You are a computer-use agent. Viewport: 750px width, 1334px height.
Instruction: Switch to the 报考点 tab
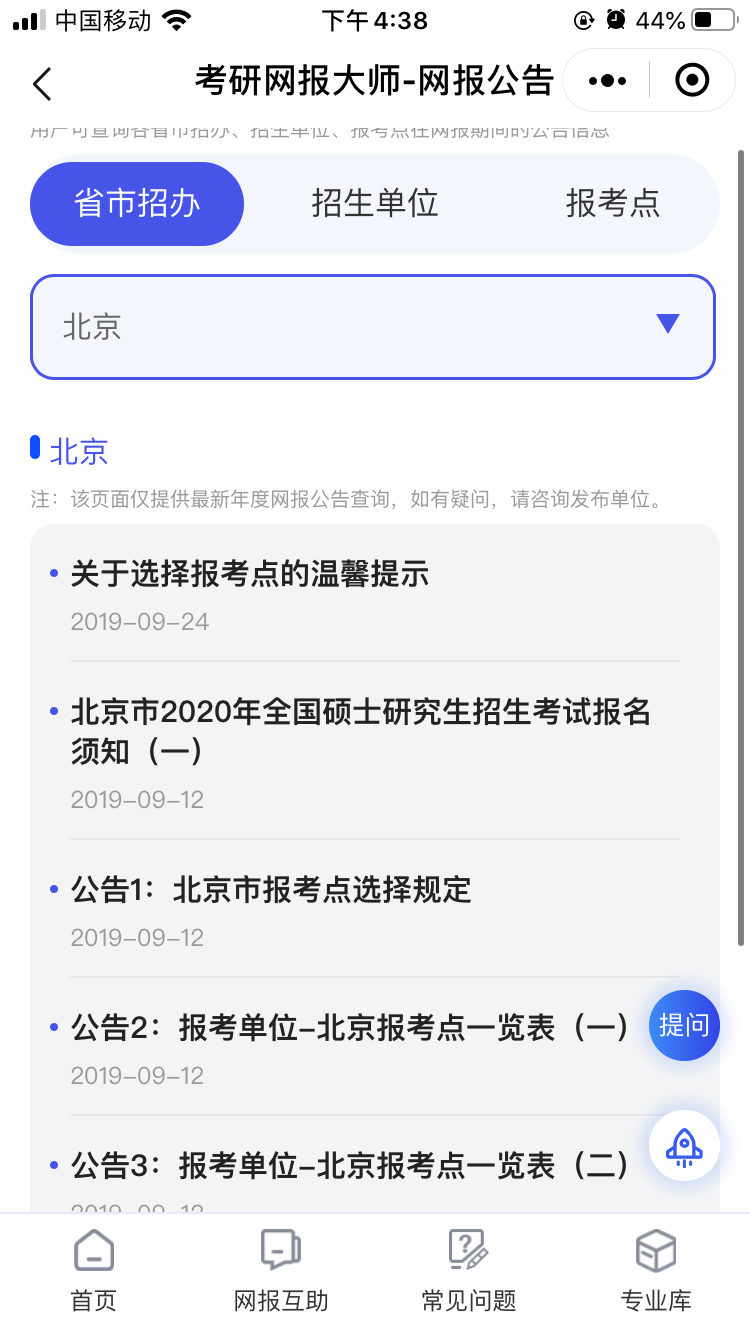(612, 204)
